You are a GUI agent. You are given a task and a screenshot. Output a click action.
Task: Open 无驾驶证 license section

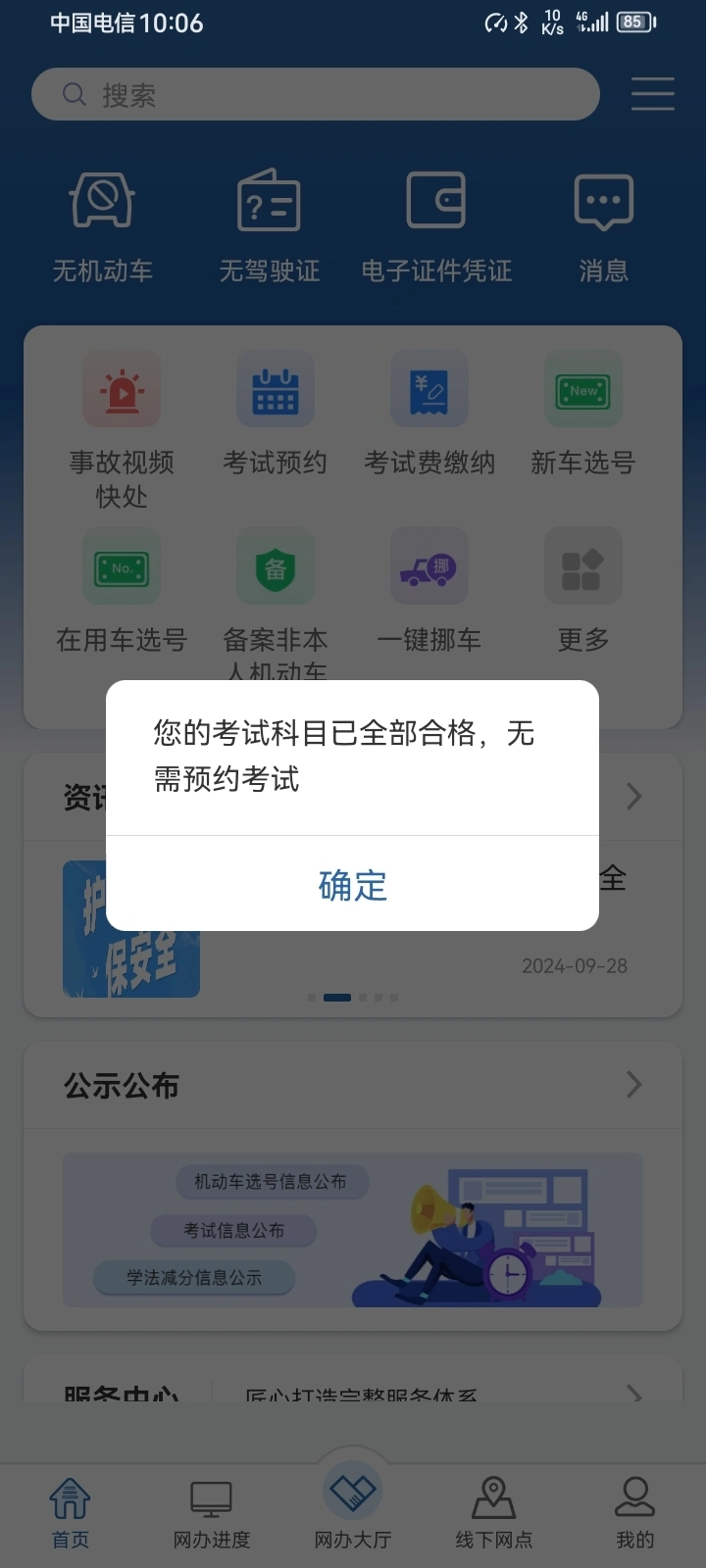[x=269, y=227]
